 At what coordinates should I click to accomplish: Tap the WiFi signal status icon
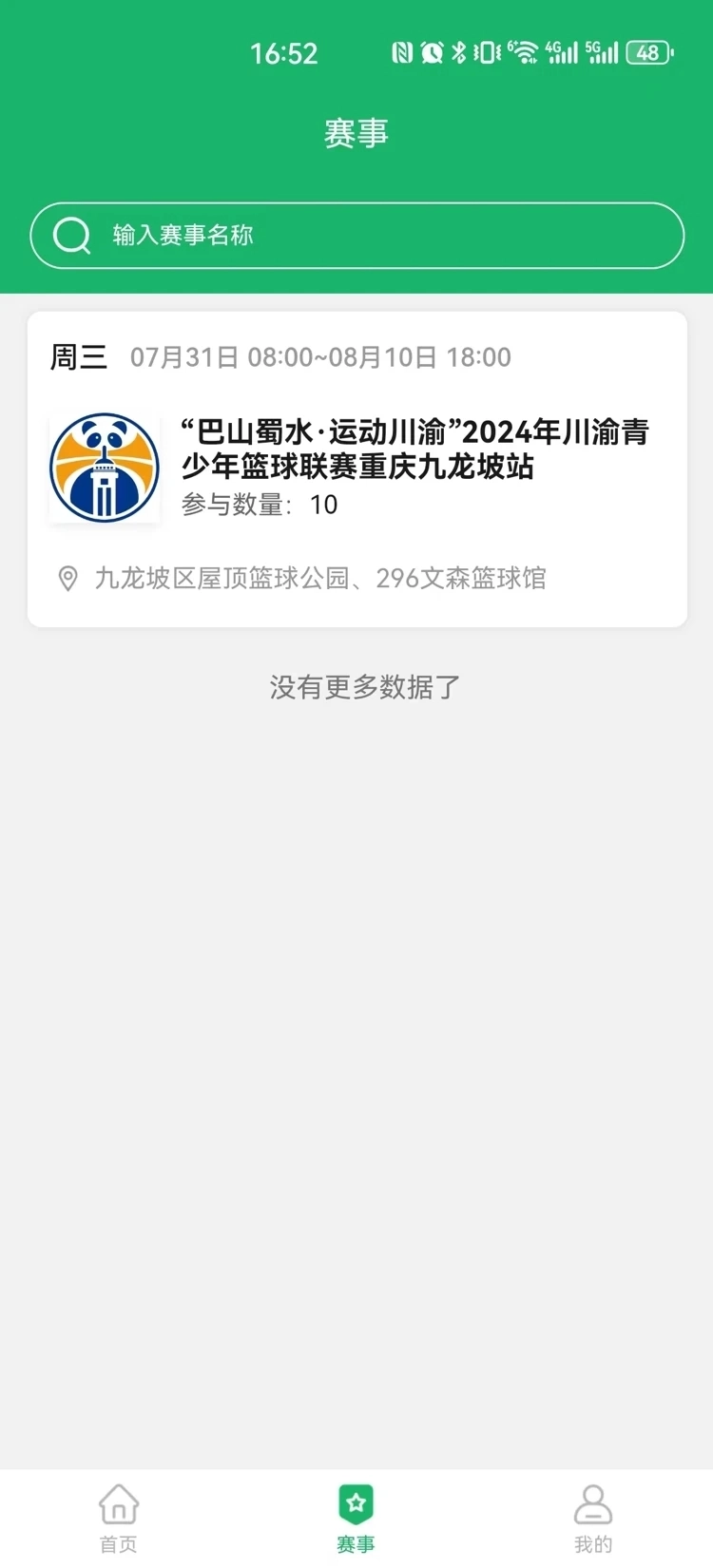point(520,53)
